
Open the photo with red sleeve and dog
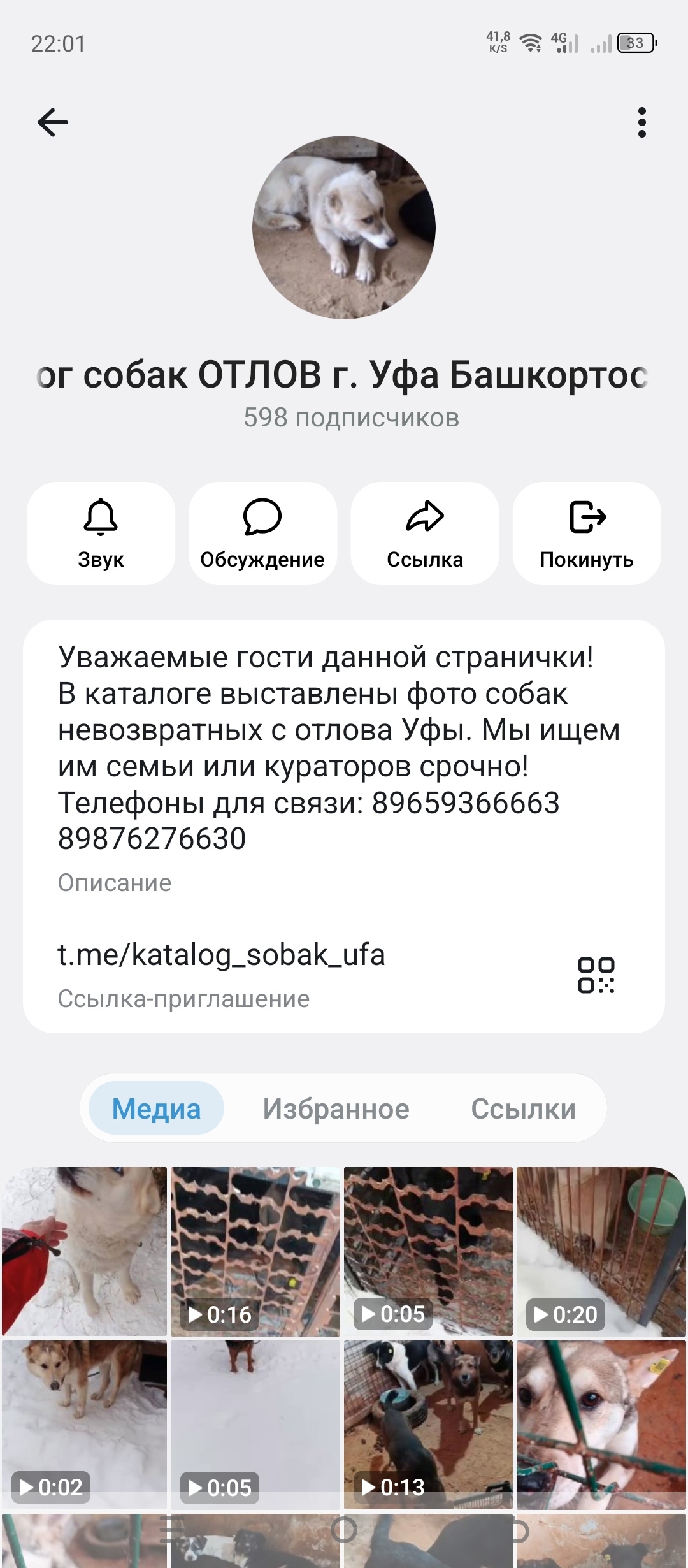[84, 1251]
